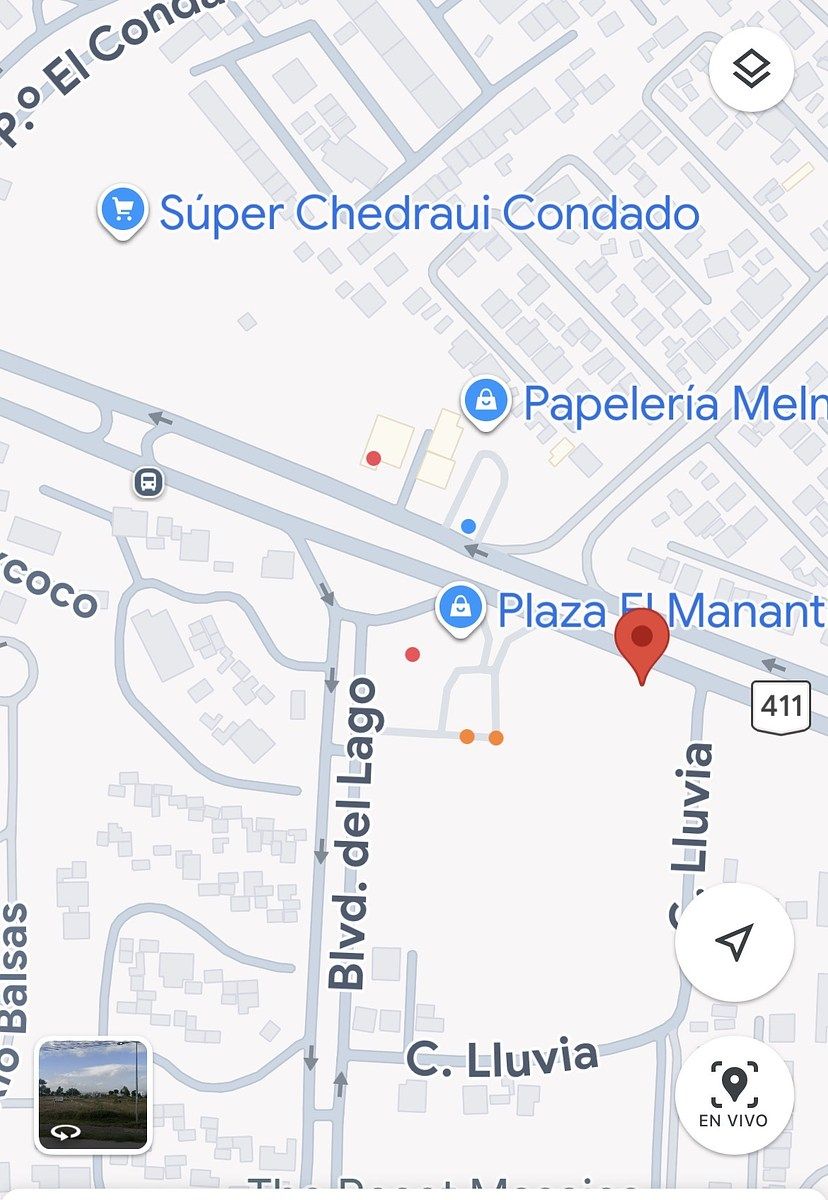Image resolution: width=828 pixels, height=1200 pixels.
Task: Open the Street View thumbnail
Action: (93, 1095)
